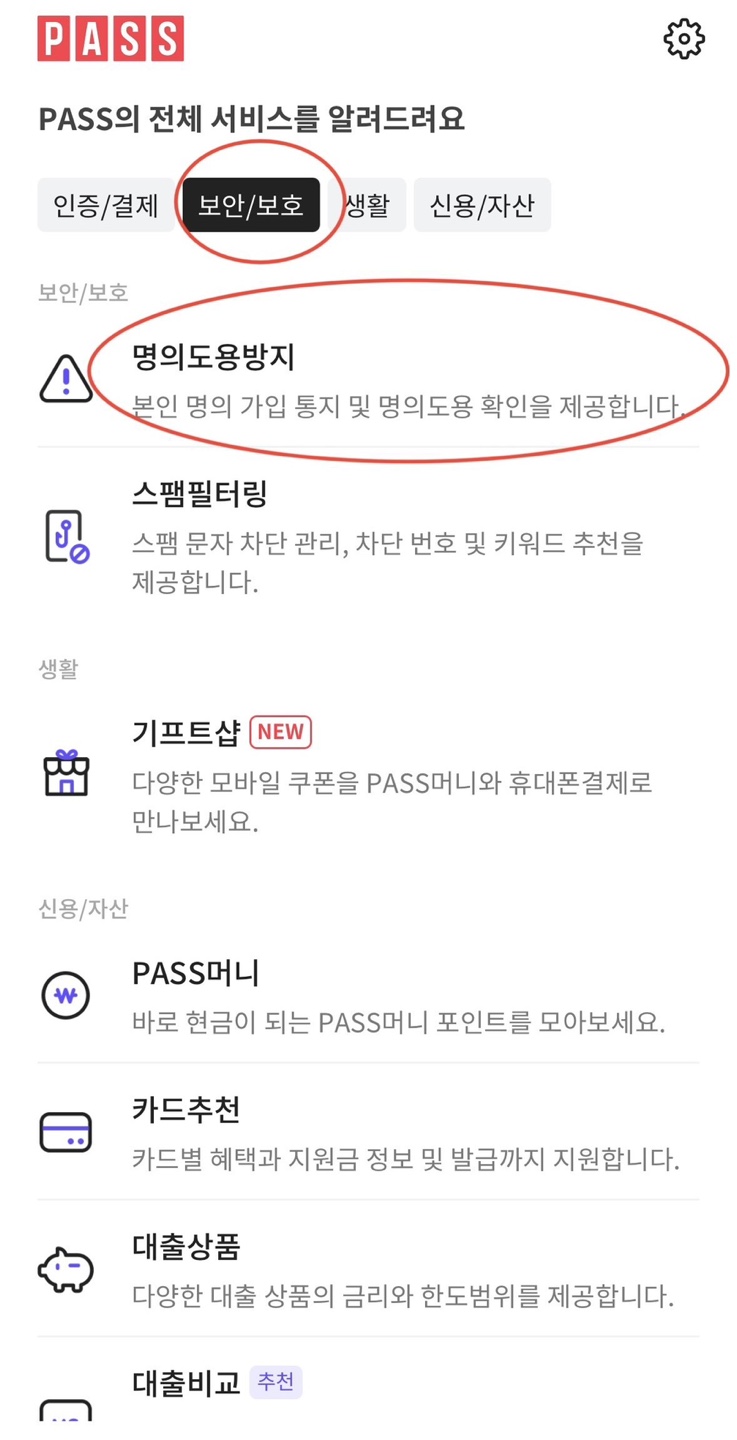
Task: Open 대출비교 loan comparison
Action: click(368, 1385)
